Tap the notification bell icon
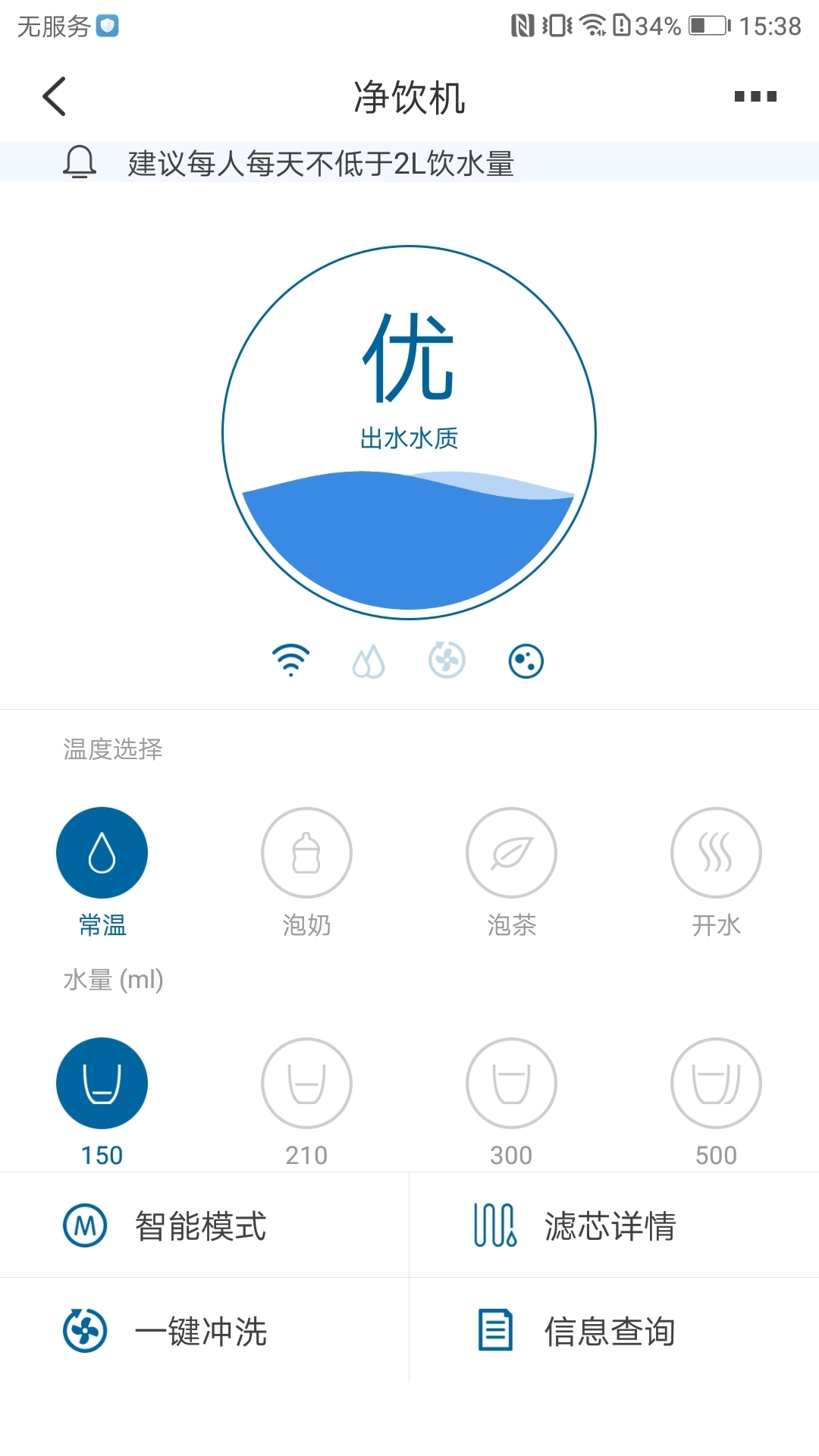Viewport: 819px width, 1456px height. point(79,162)
